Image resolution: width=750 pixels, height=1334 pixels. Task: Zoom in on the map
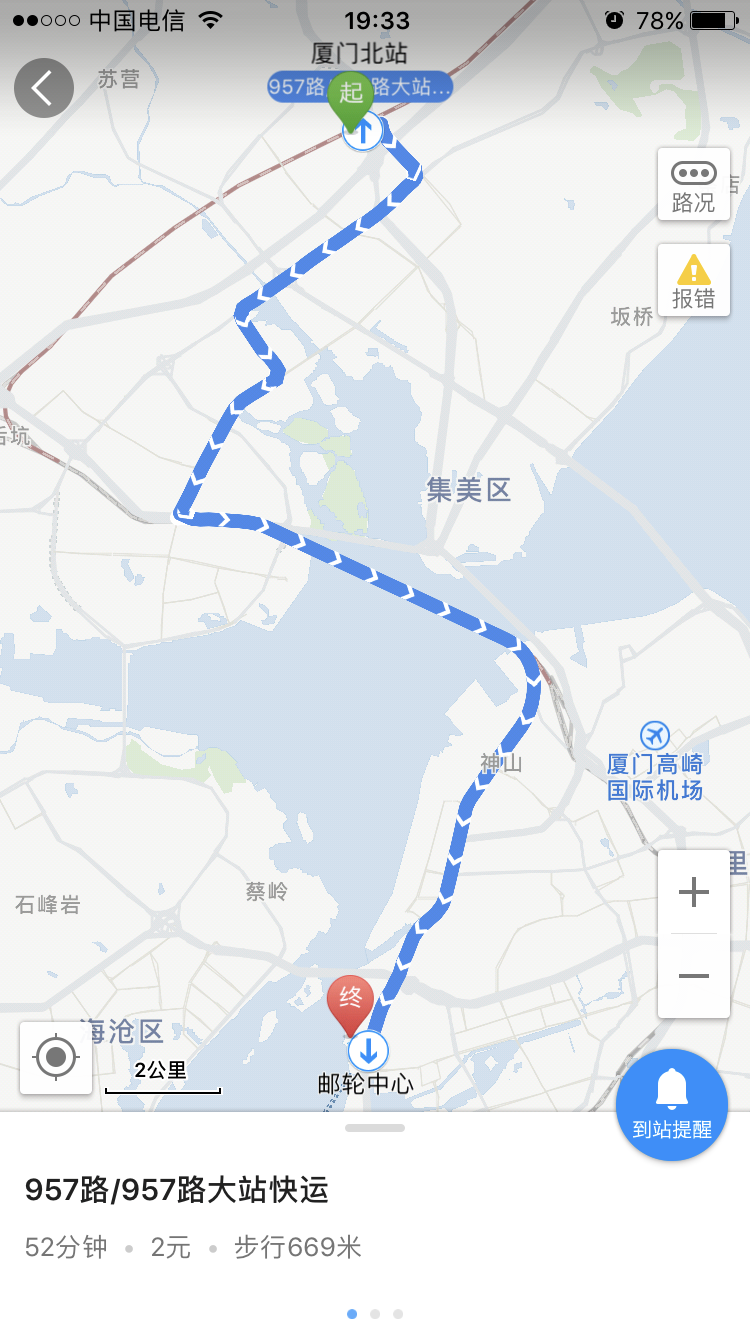click(x=693, y=892)
